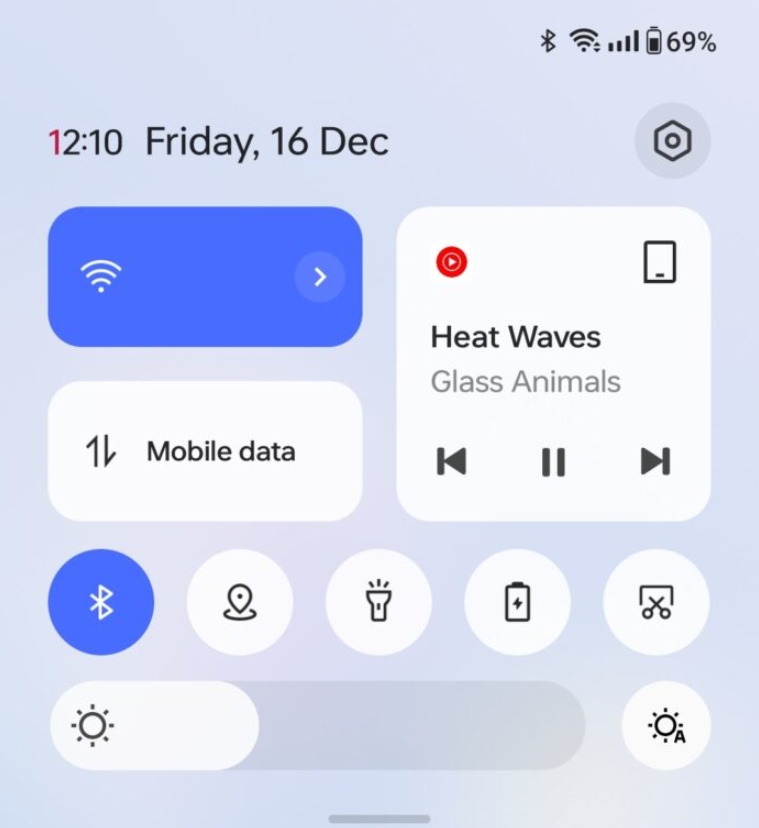Pause the currently playing track
Screen dimensions: 759x828
(x=553, y=461)
